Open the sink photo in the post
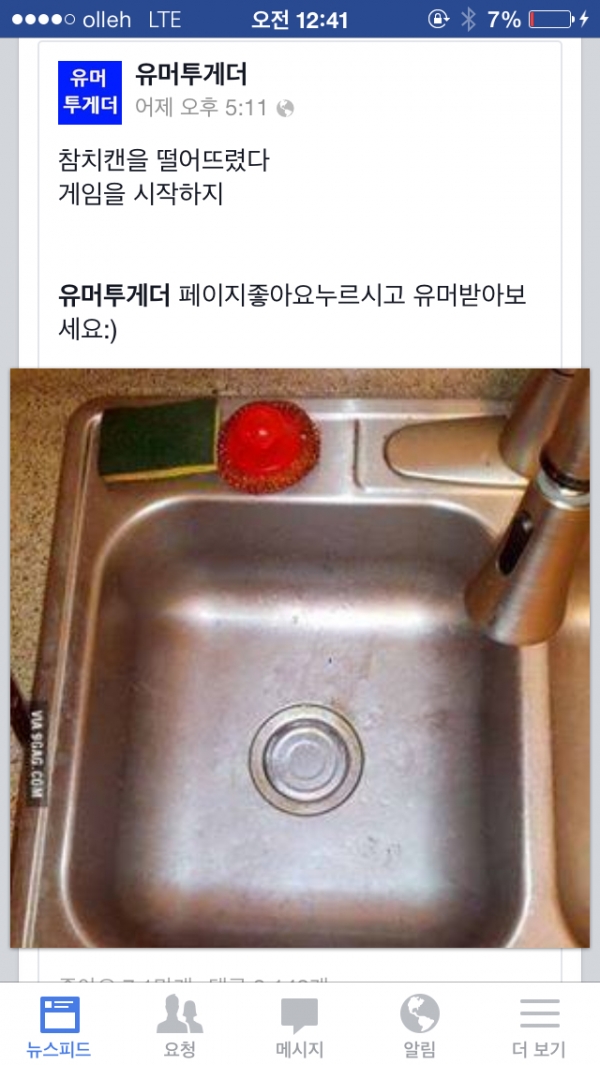 click(300, 657)
